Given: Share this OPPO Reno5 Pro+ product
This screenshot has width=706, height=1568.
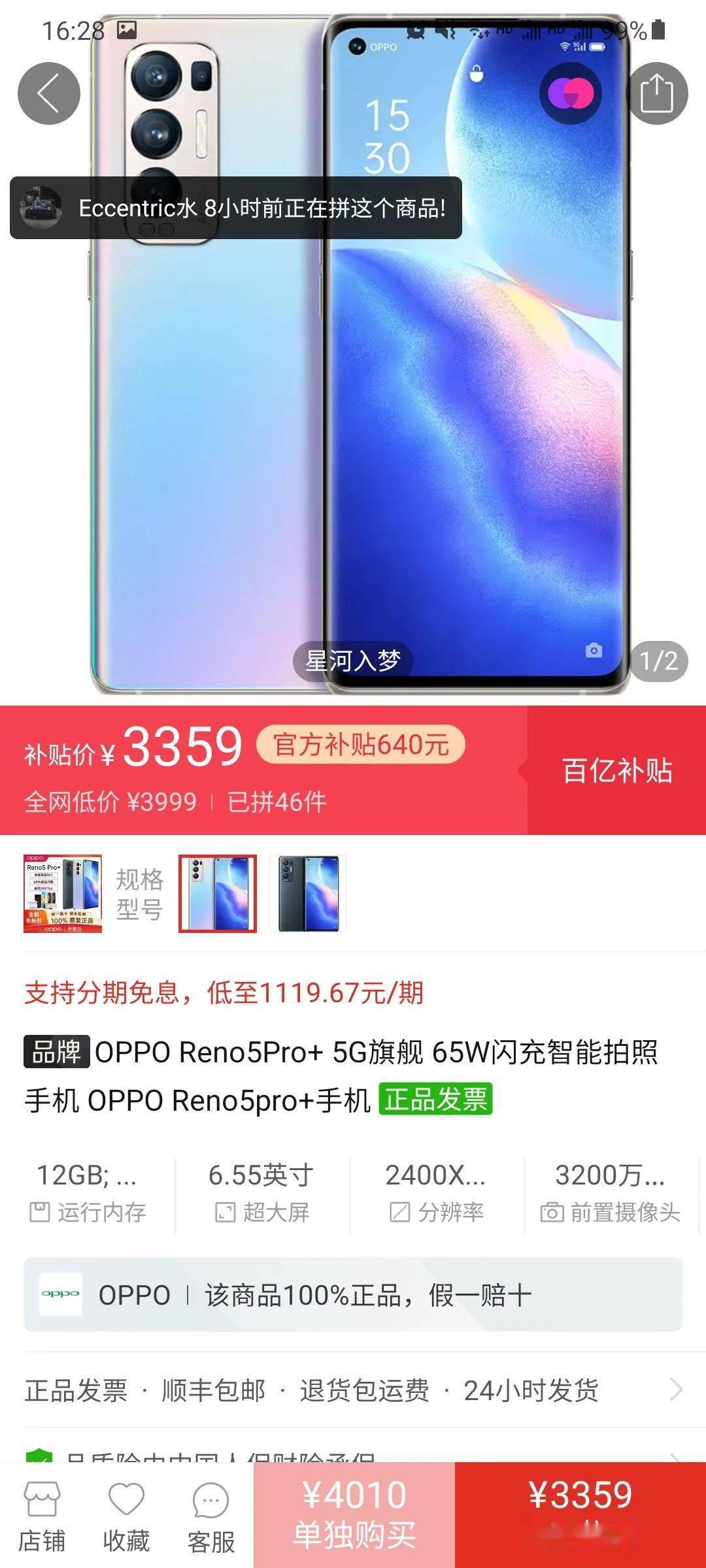Looking at the screenshot, I should tap(657, 93).
